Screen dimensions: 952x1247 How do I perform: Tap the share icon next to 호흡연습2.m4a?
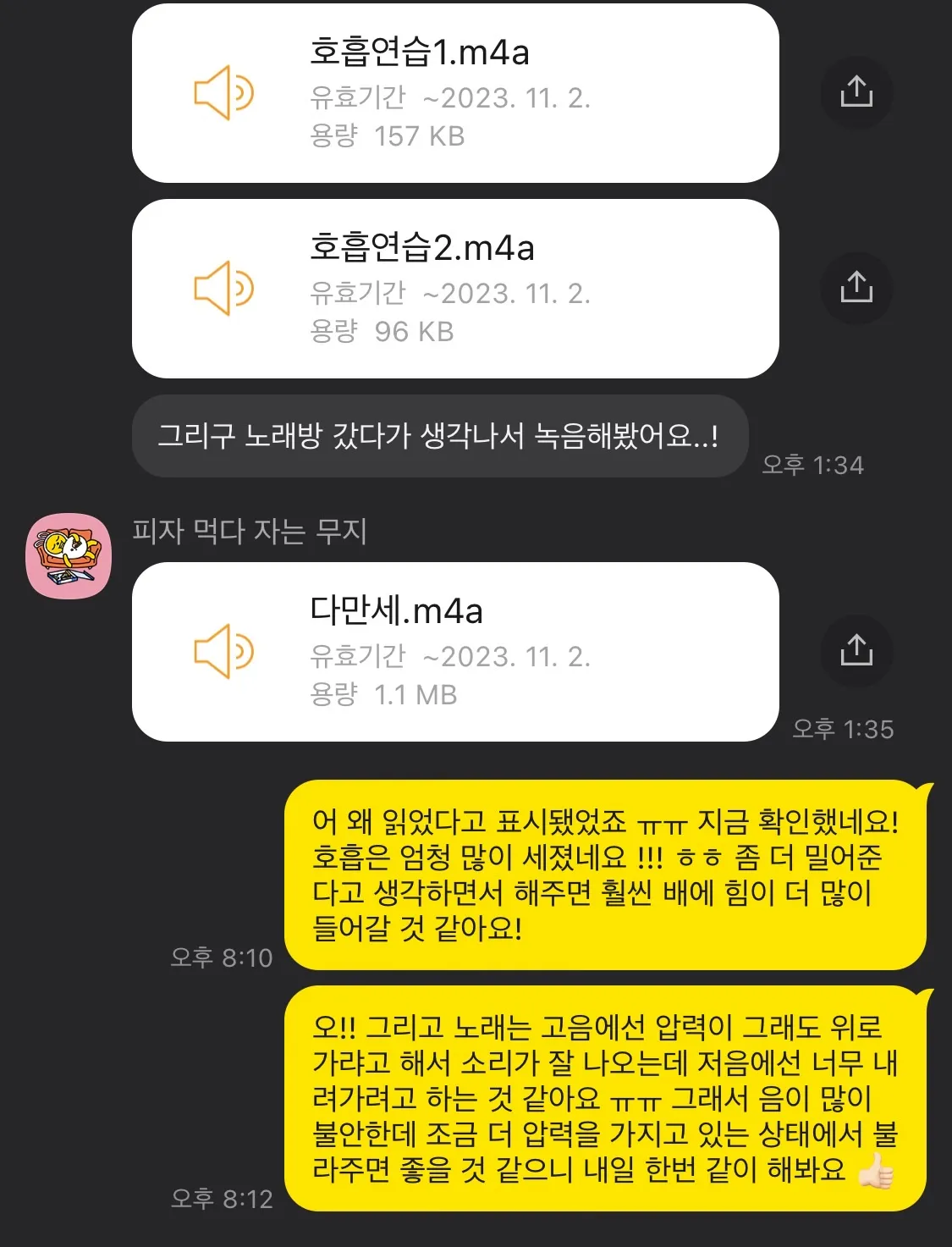click(x=857, y=288)
